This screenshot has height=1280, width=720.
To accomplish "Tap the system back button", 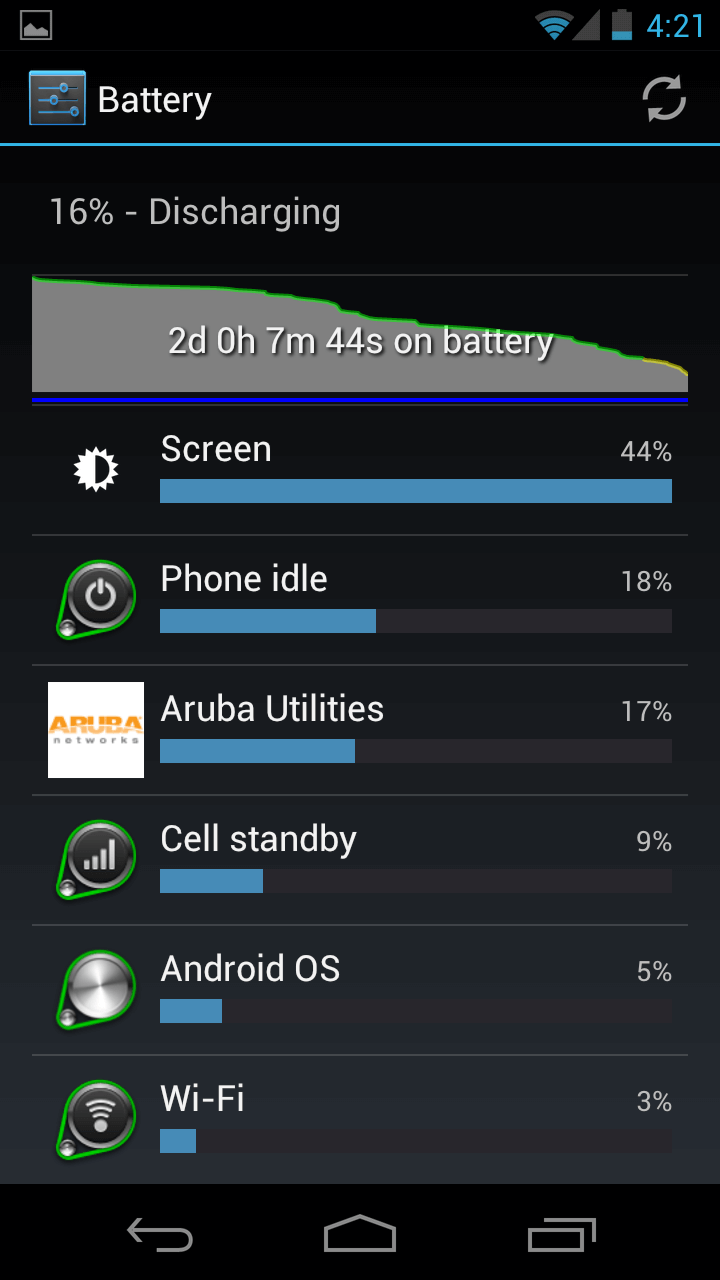I will coord(160,1235).
